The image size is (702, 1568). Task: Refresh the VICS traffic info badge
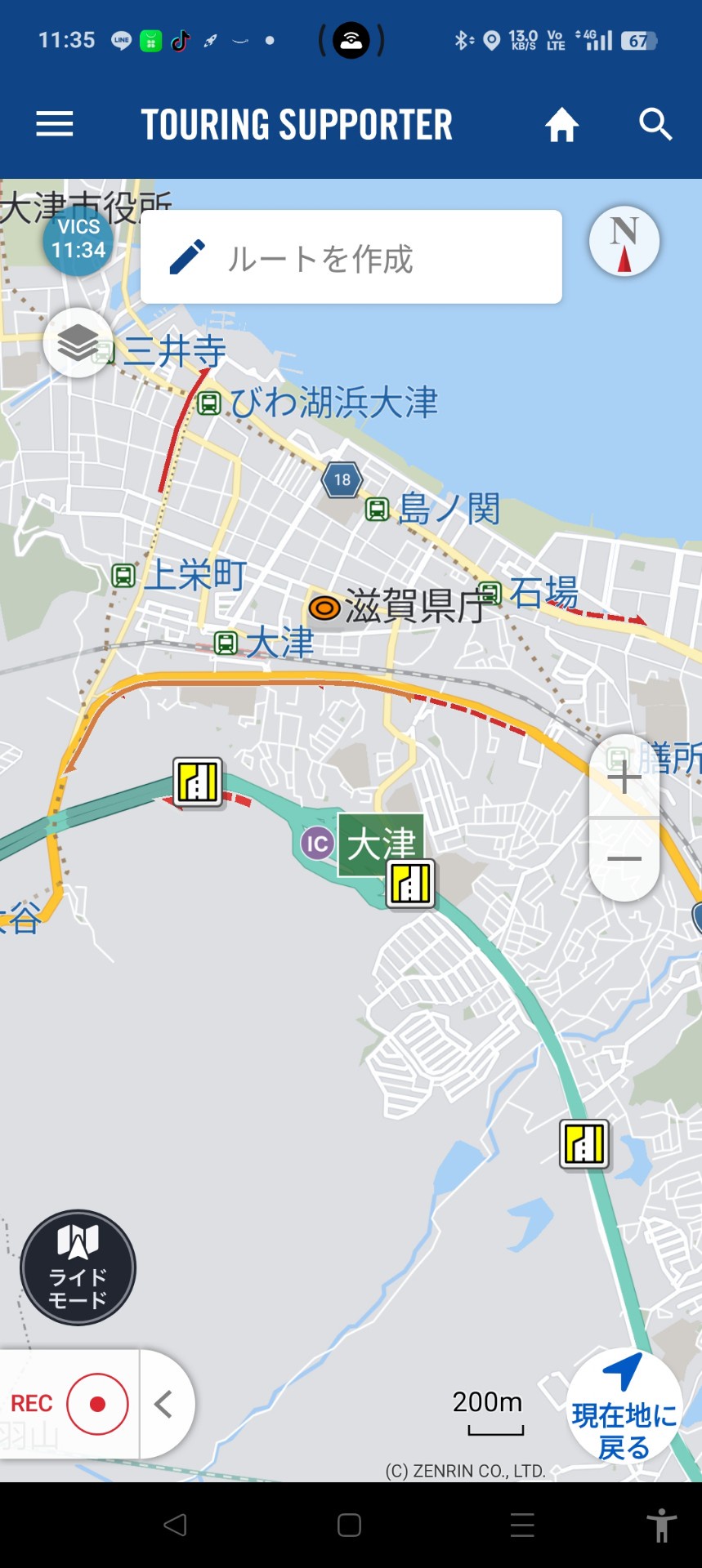[78, 238]
